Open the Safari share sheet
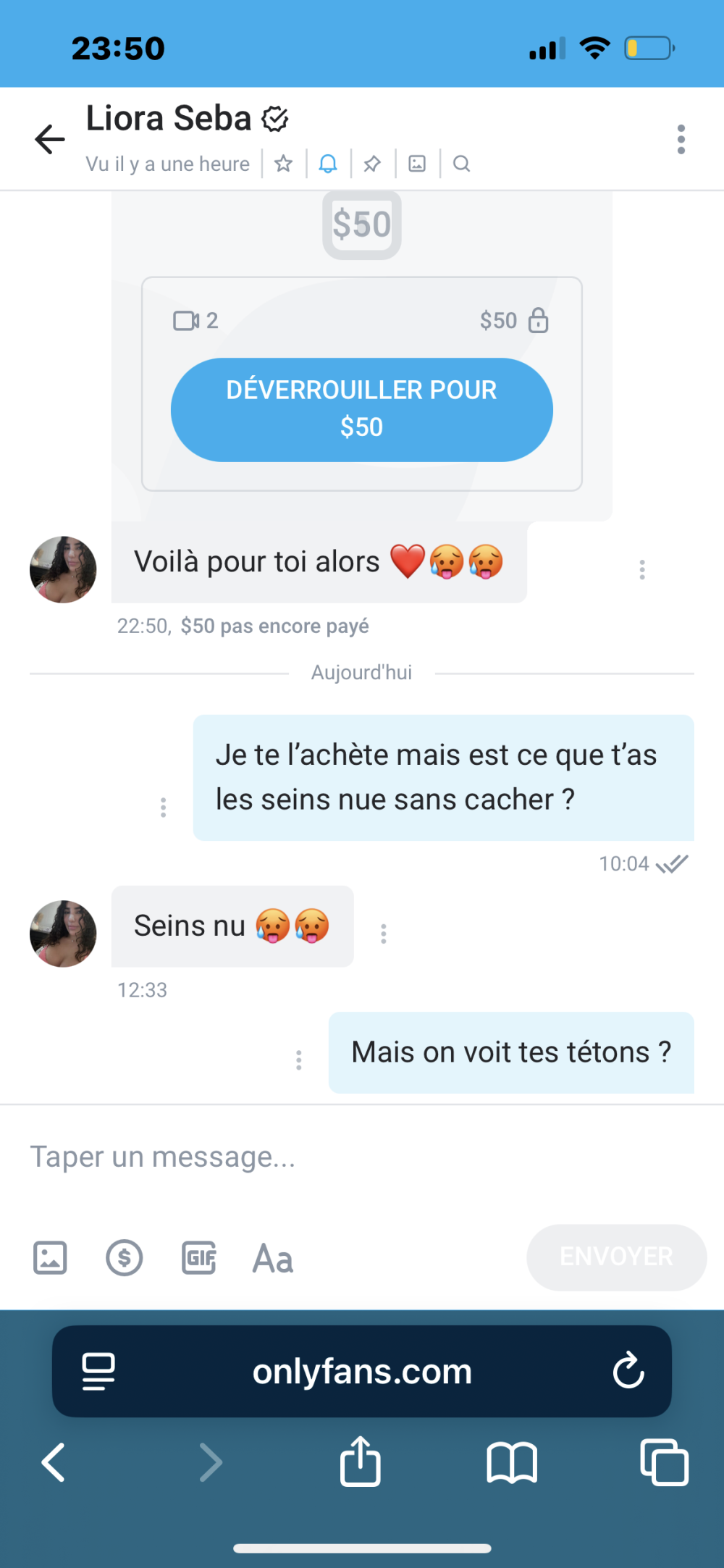This screenshot has width=724, height=1568. tap(360, 1462)
